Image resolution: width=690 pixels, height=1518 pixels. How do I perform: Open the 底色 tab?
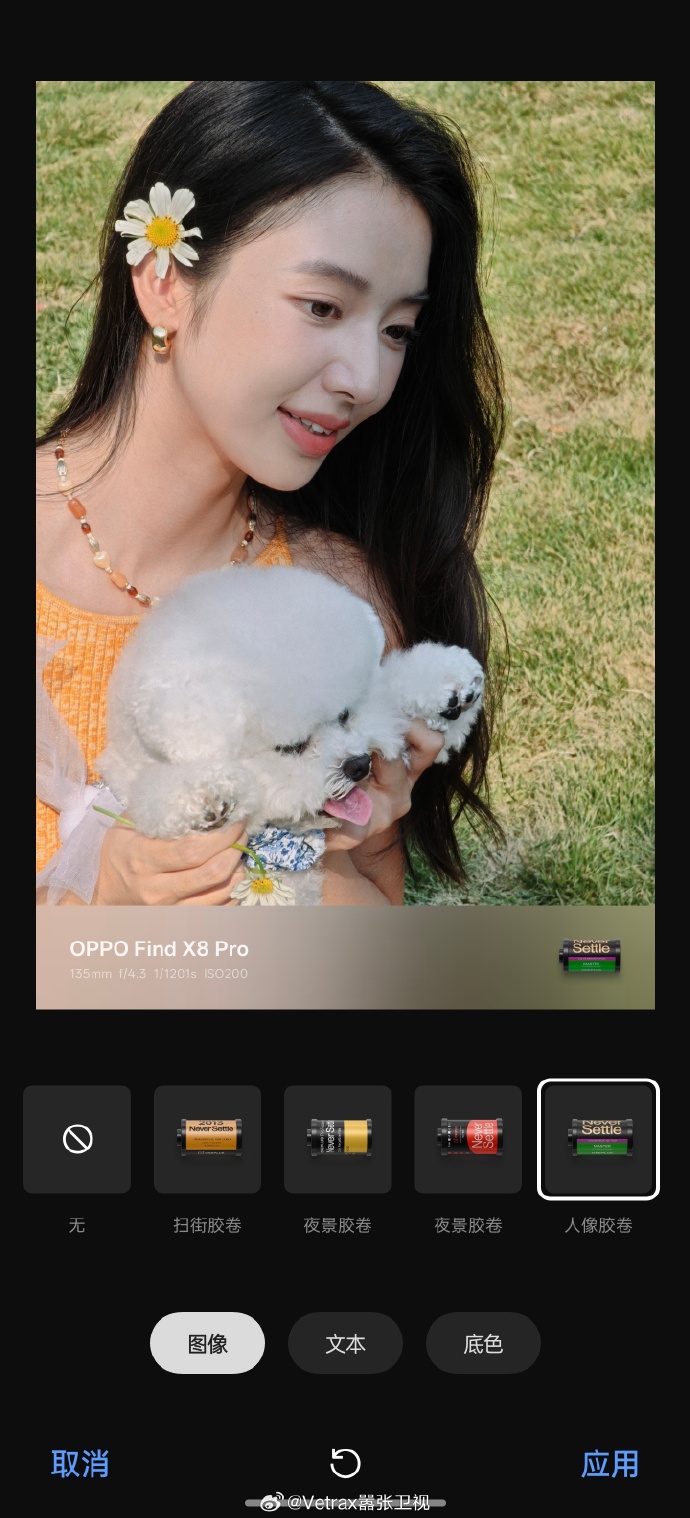click(483, 1343)
